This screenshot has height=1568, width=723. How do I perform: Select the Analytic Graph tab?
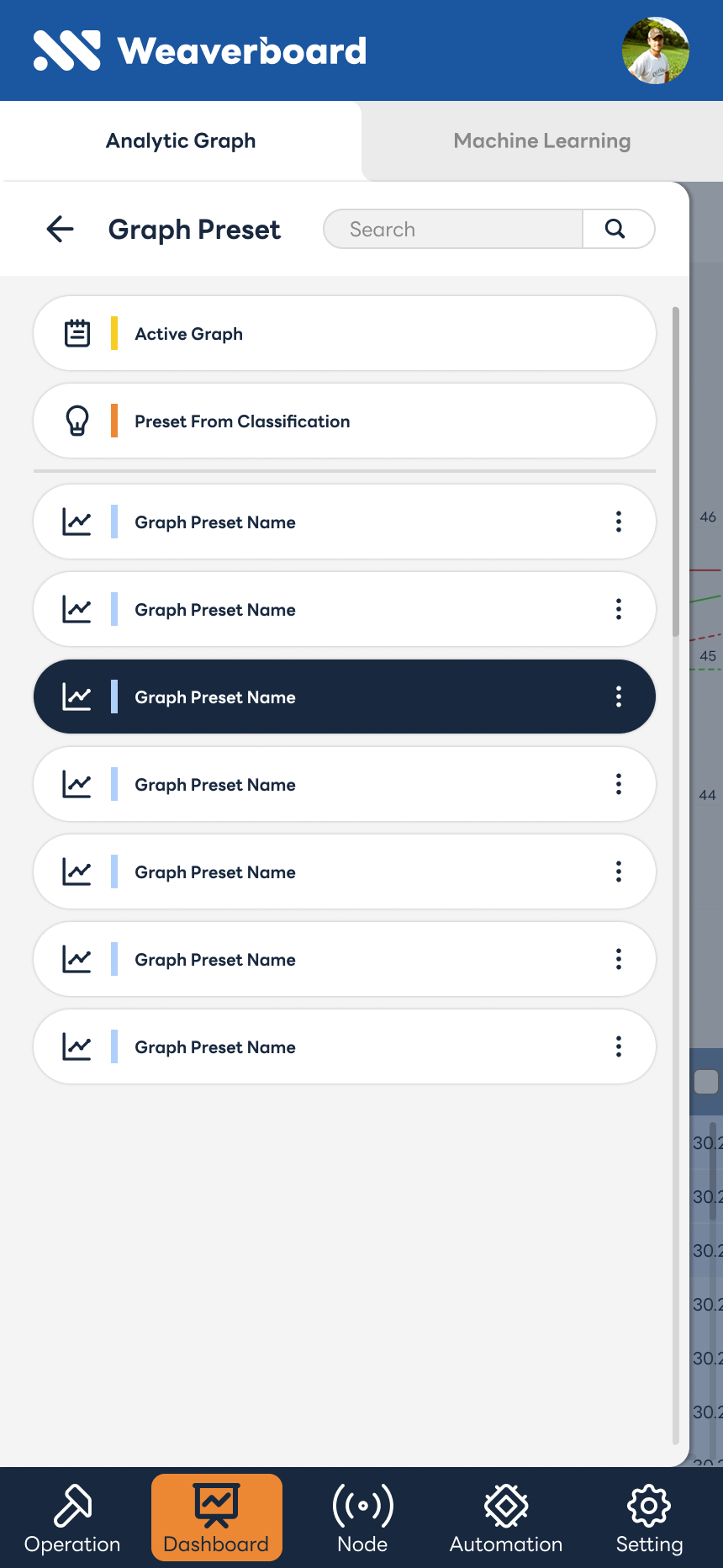click(x=181, y=141)
